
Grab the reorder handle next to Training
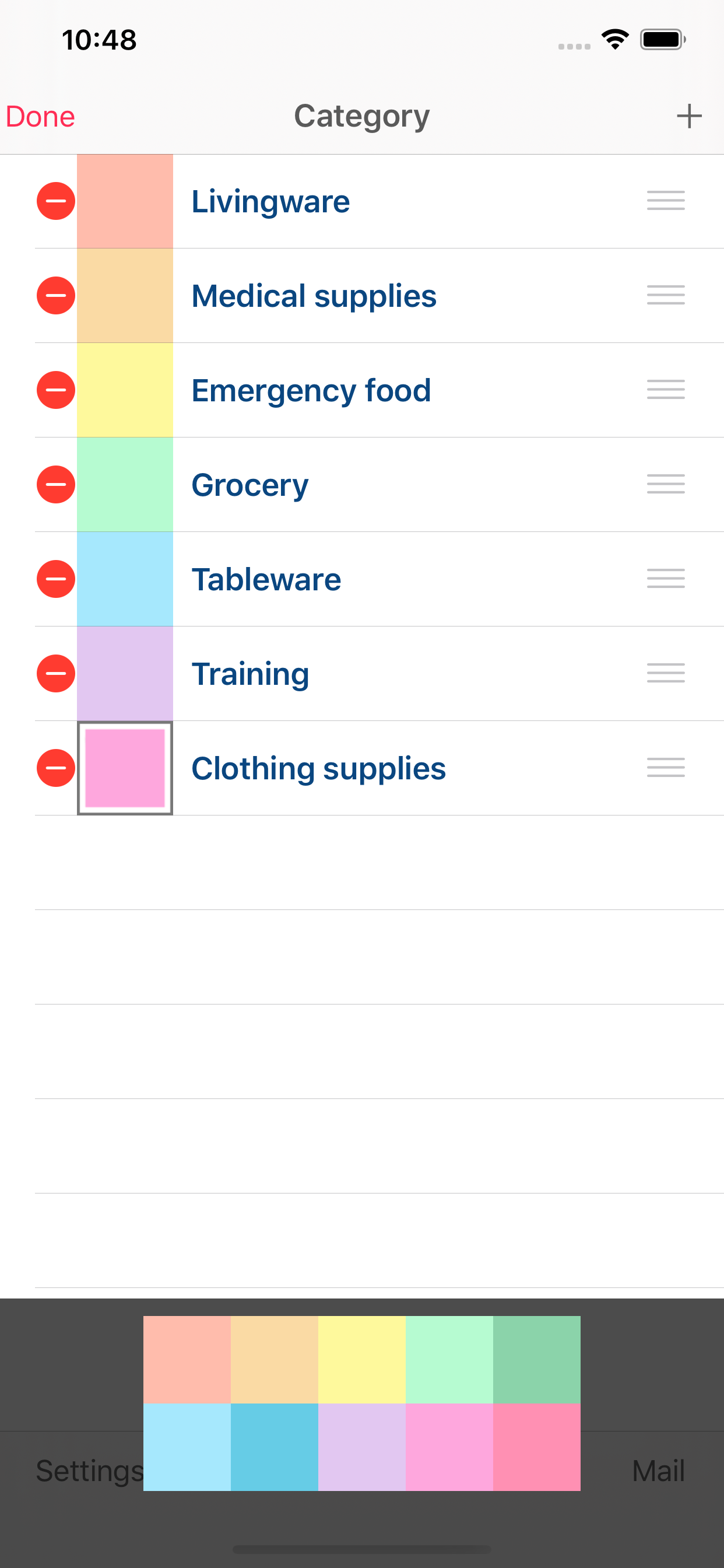tap(665, 673)
